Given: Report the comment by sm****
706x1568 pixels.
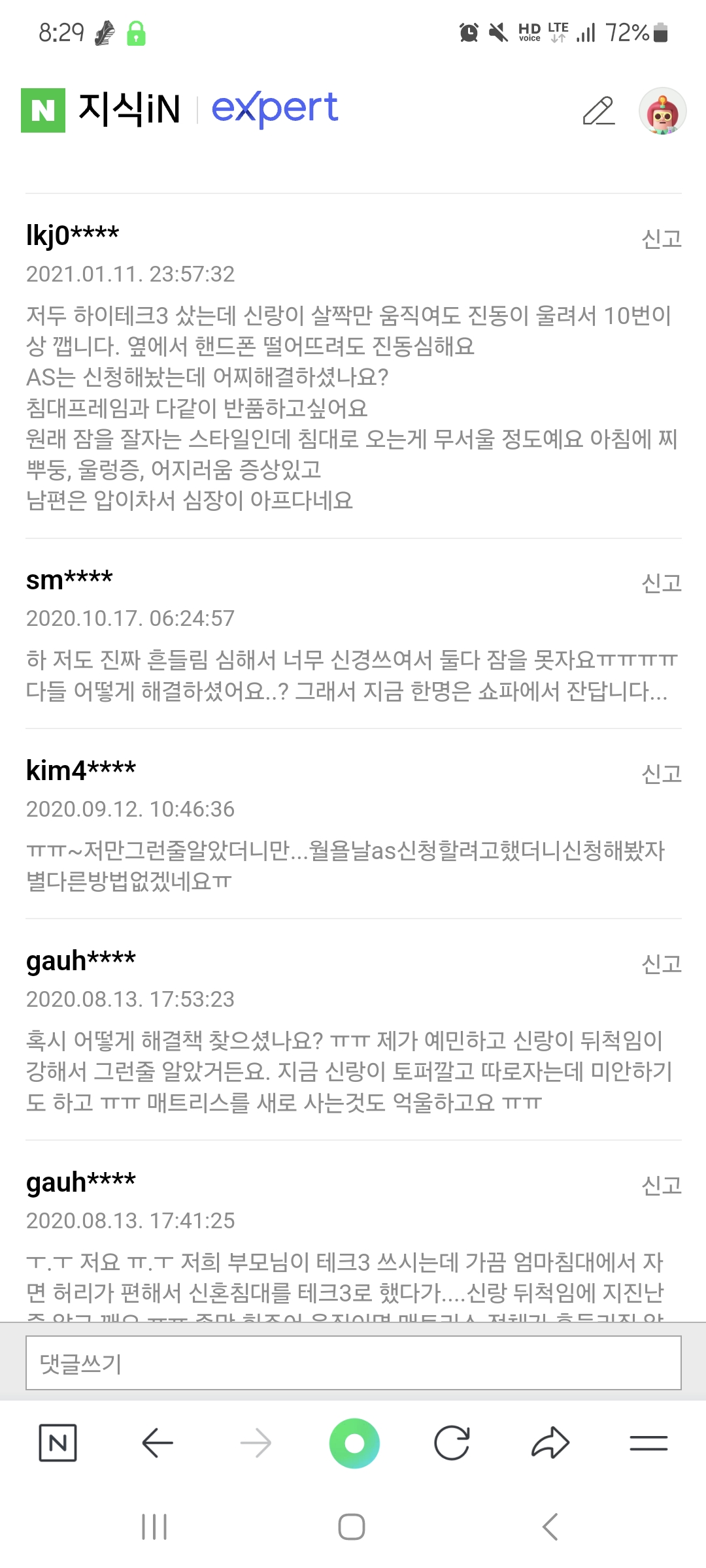Looking at the screenshot, I should 662,583.
